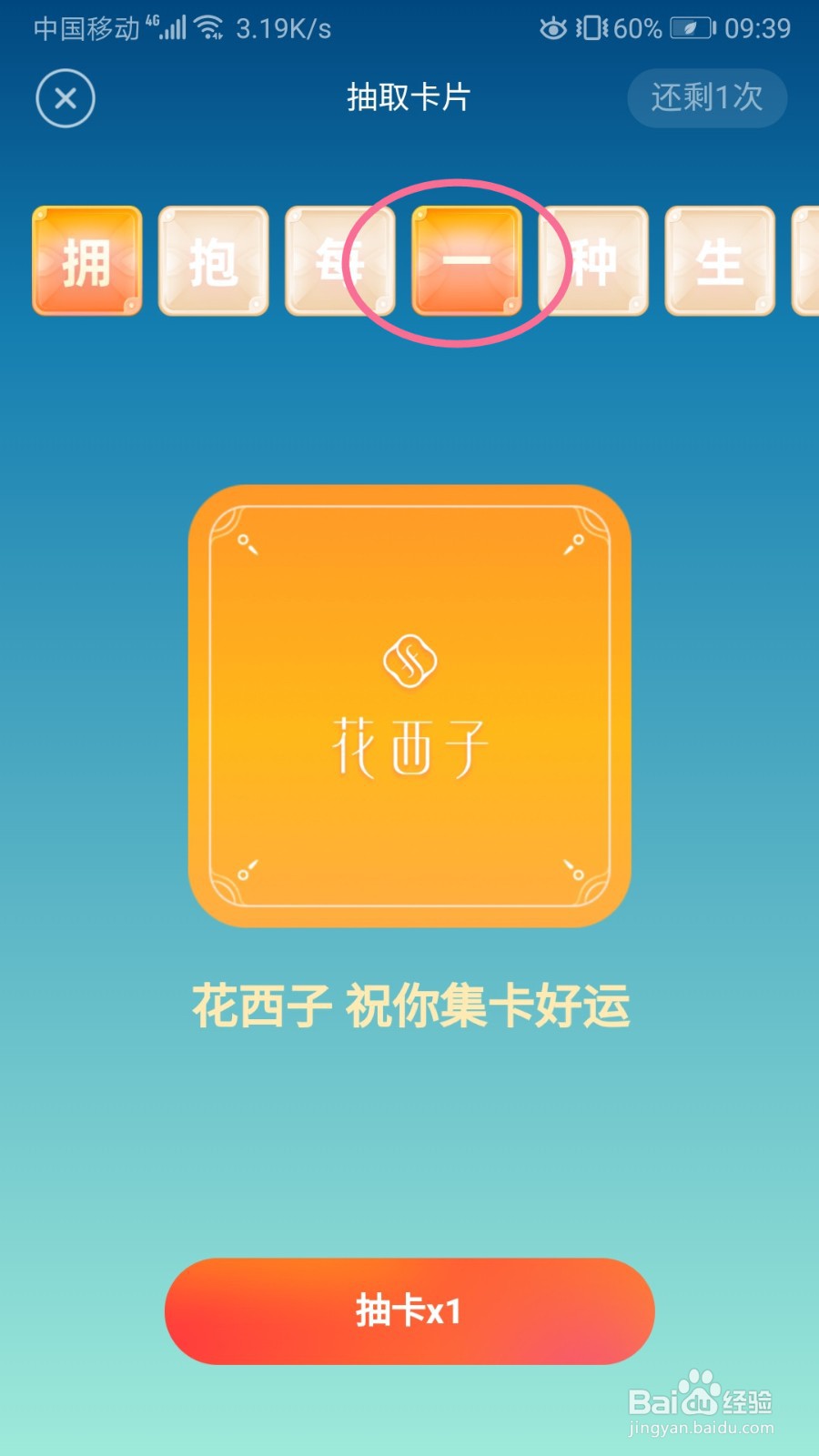This screenshot has height=1456, width=819.
Task: Check the 还剩1次 remaining draws badge
Action: [x=708, y=98]
